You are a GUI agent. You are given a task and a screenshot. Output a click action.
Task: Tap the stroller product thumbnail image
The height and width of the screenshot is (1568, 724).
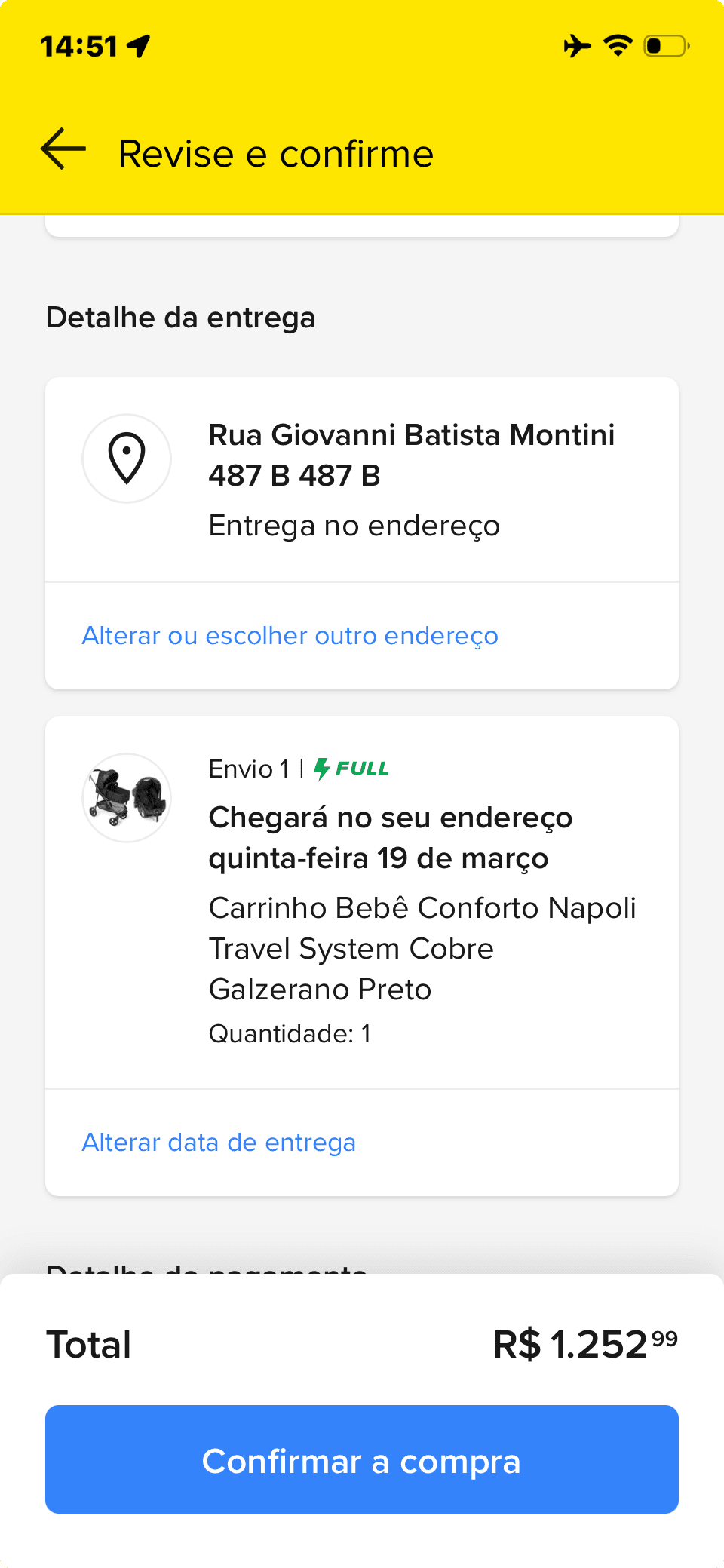[126, 797]
